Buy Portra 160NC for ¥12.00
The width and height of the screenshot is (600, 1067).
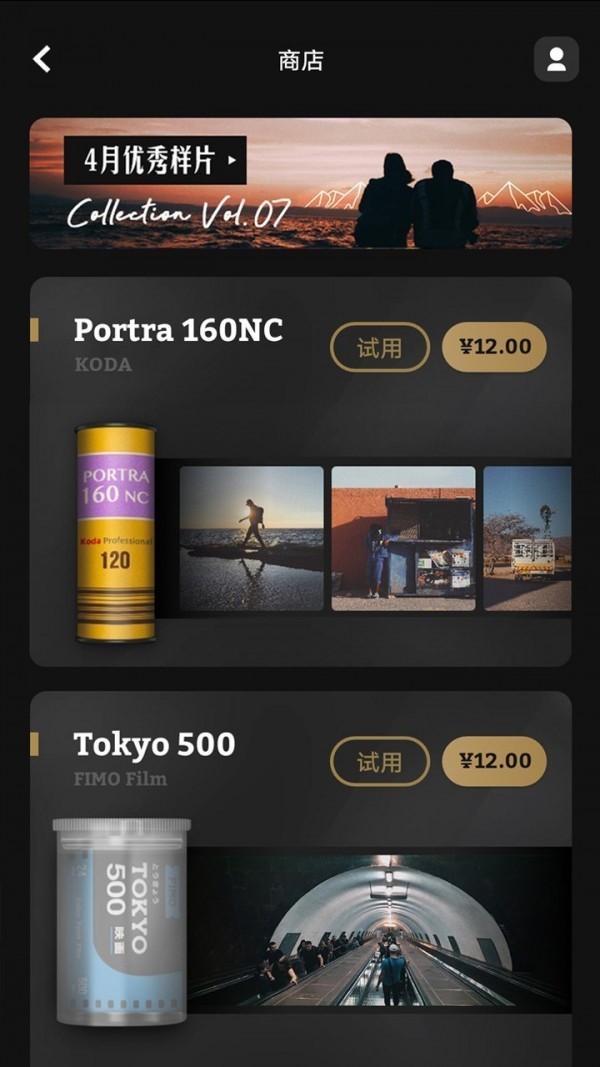(494, 347)
